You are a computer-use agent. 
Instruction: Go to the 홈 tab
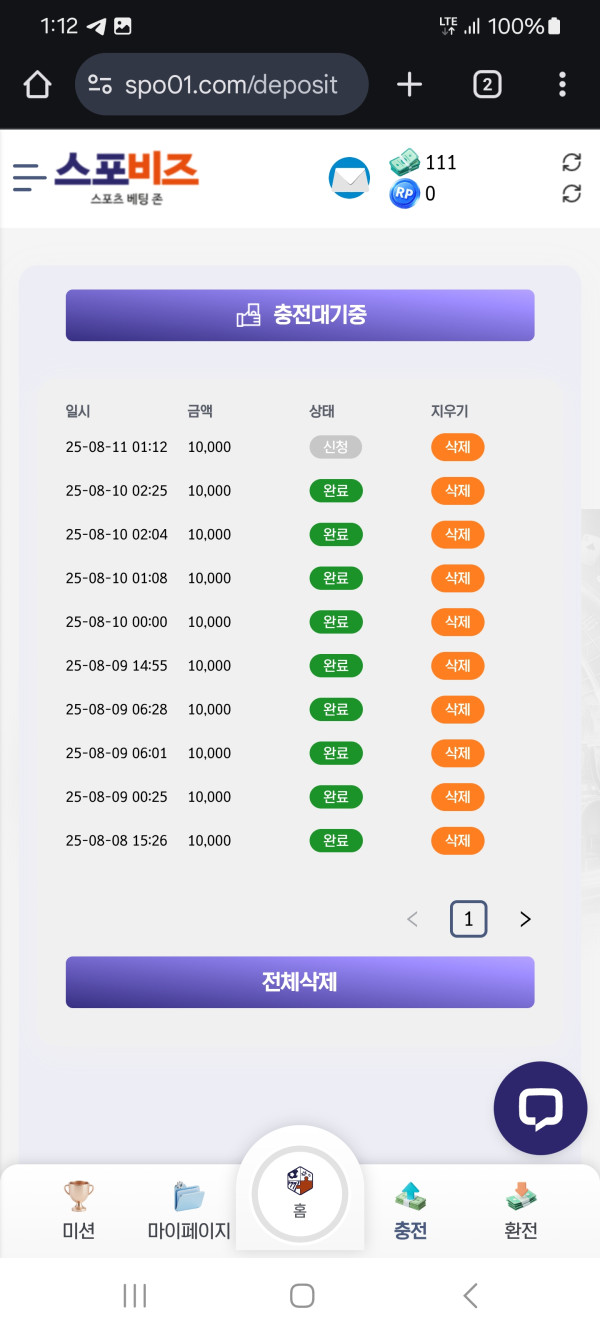tap(300, 1193)
